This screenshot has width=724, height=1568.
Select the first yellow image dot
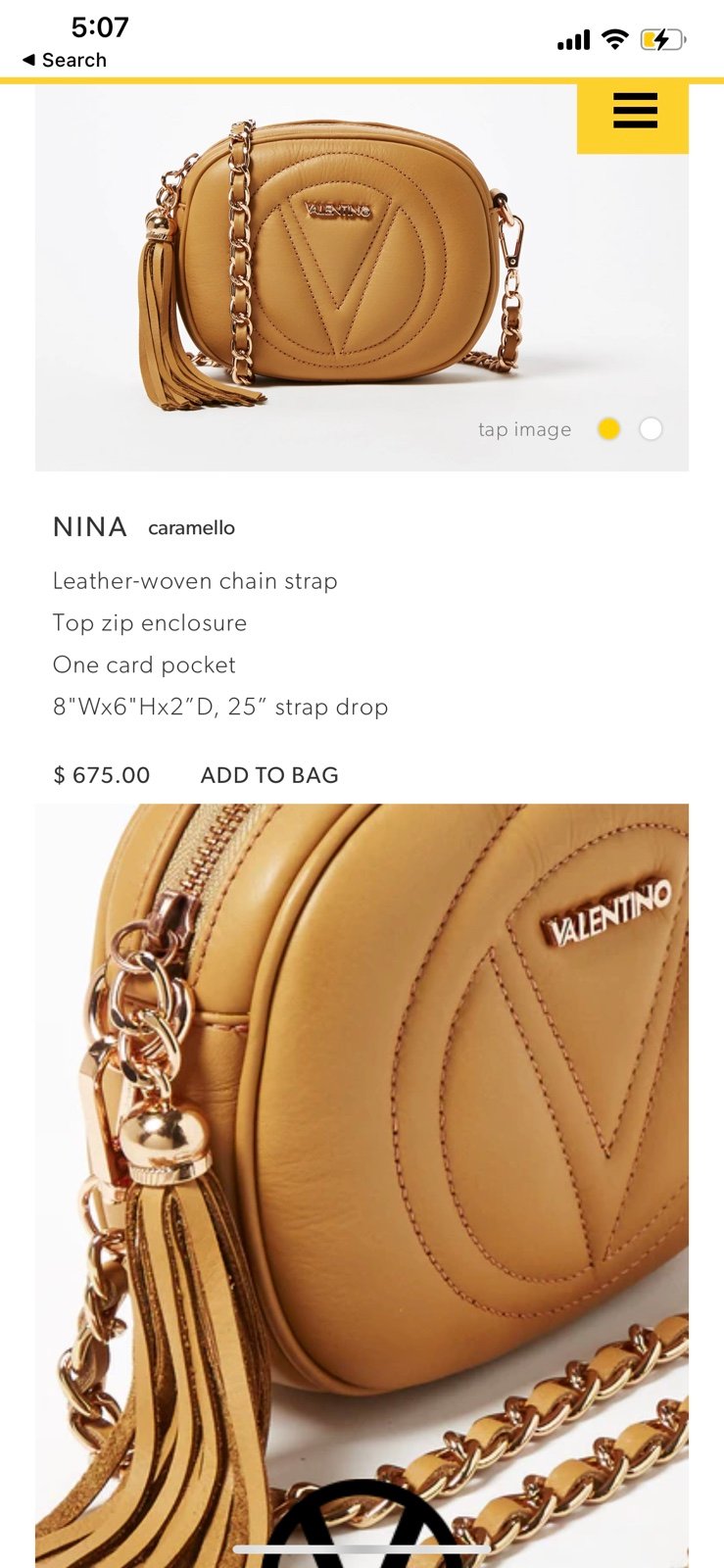tap(608, 429)
